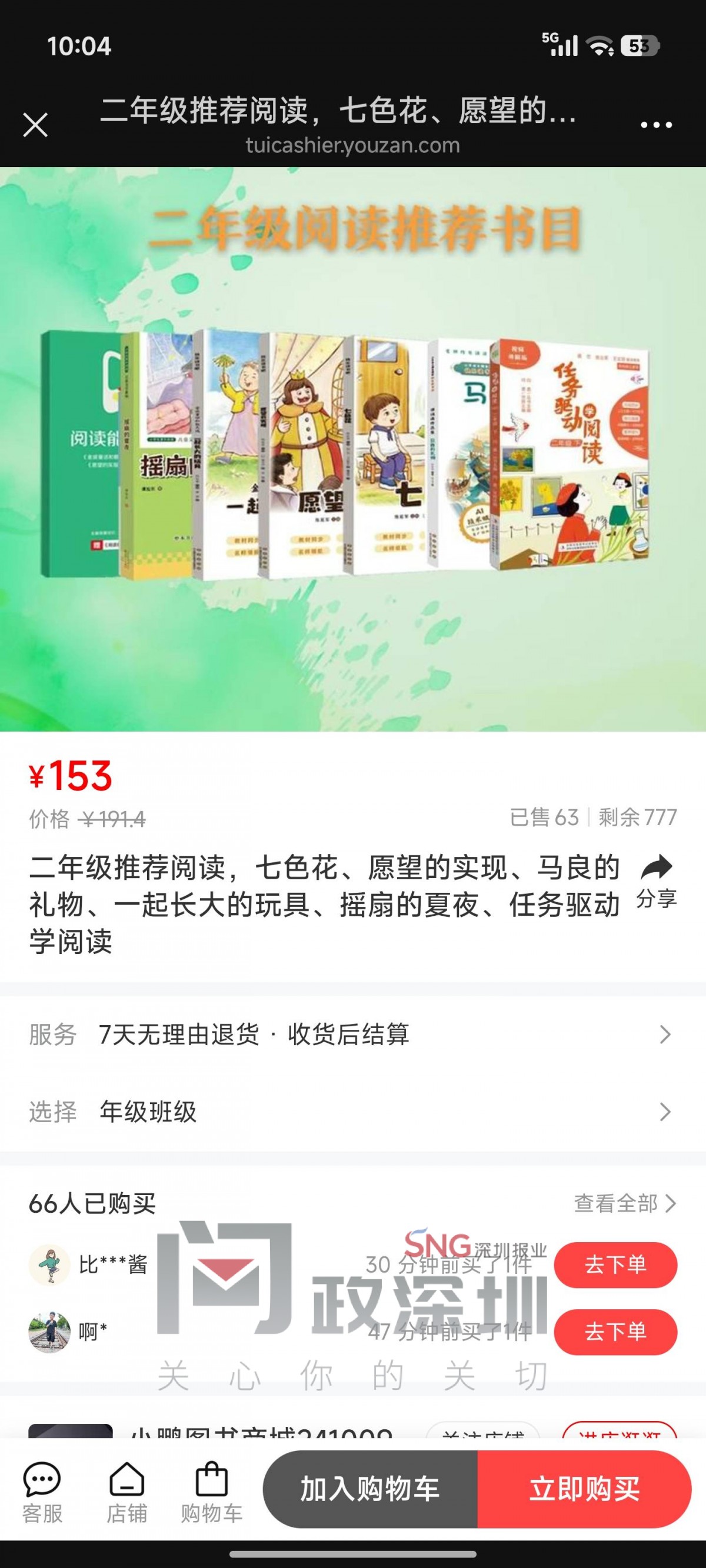706x1568 pixels.
Task: Add item with 加入购物车
Action: [x=369, y=1489]
